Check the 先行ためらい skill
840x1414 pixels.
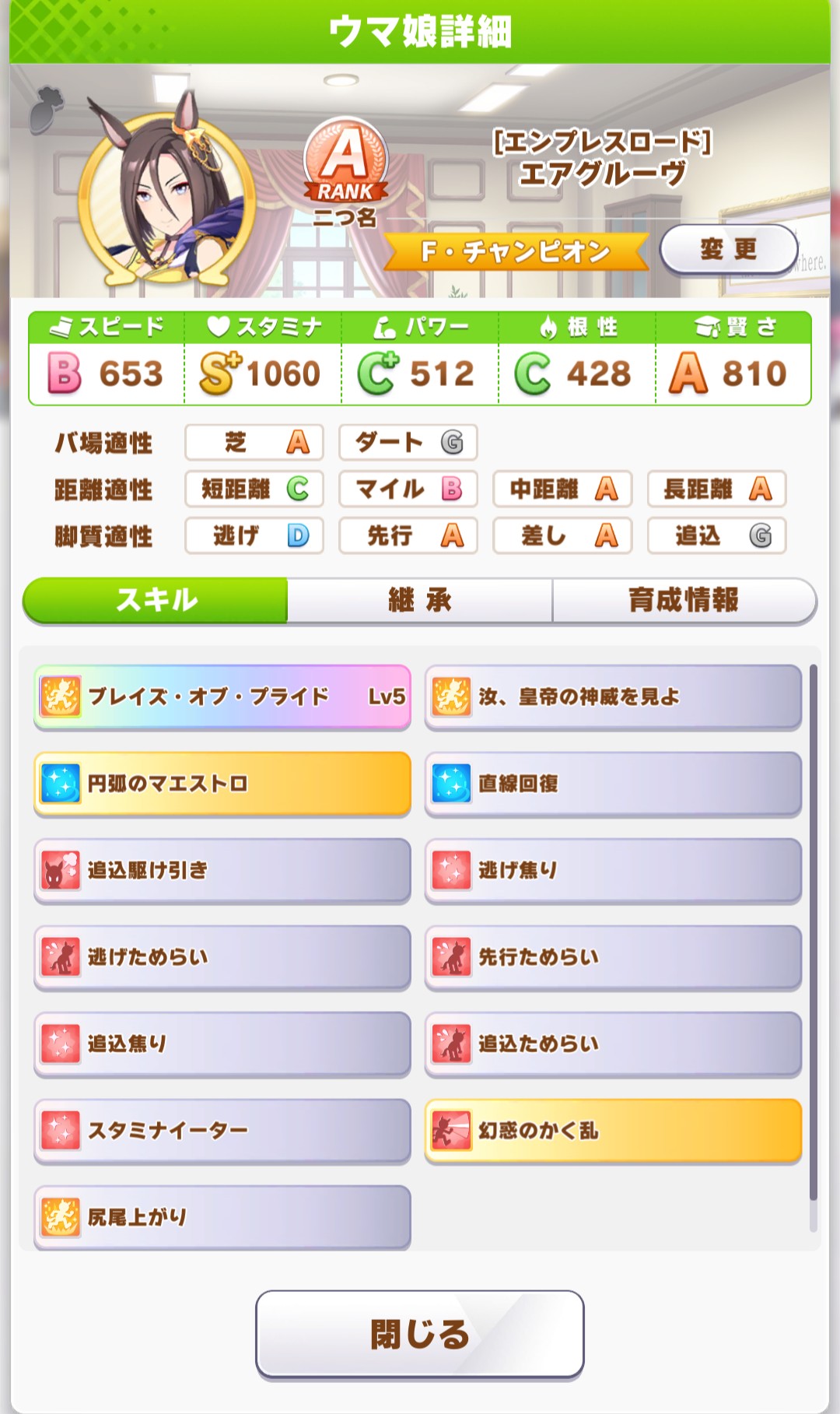pyautogui.click(x=613, y=957)
